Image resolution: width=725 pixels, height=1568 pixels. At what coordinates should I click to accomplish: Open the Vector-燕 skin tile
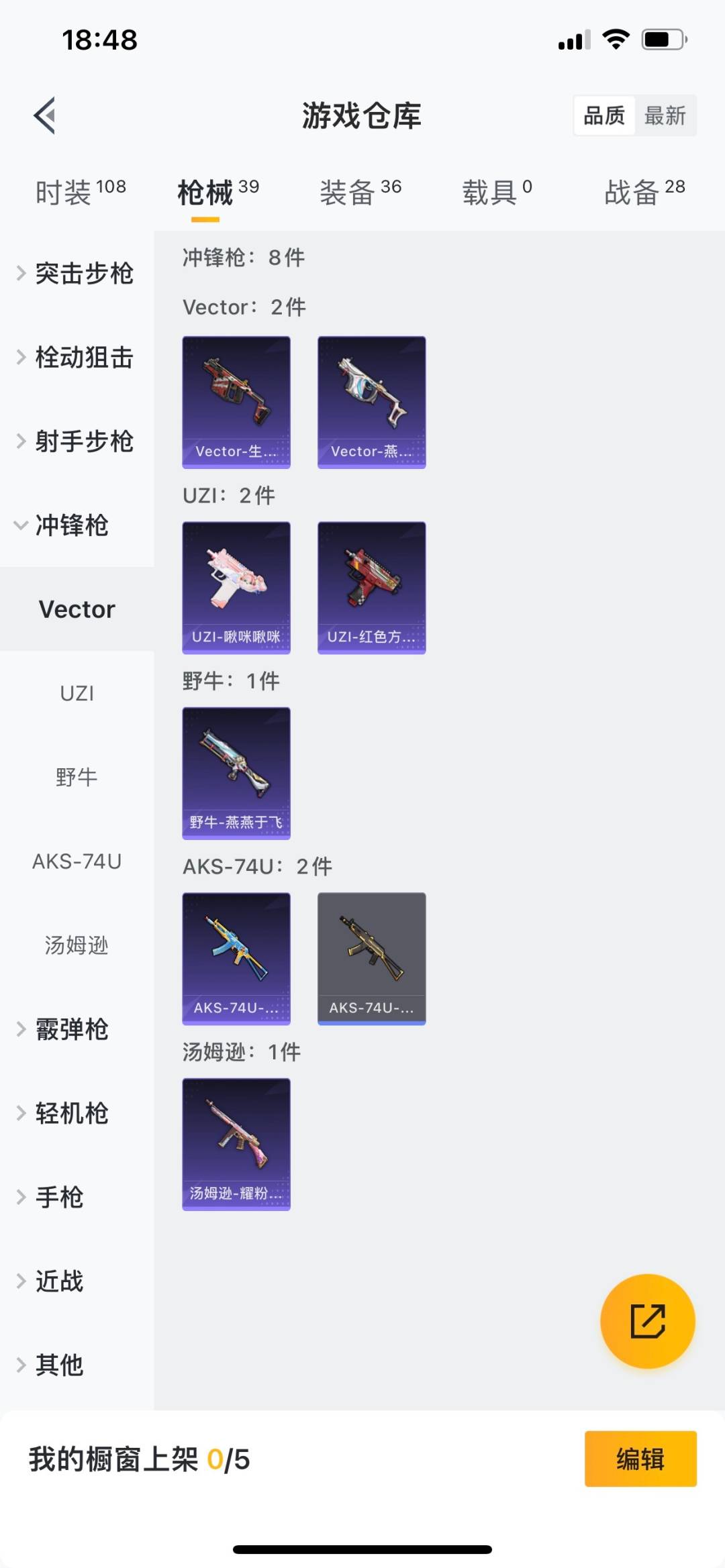371,402
